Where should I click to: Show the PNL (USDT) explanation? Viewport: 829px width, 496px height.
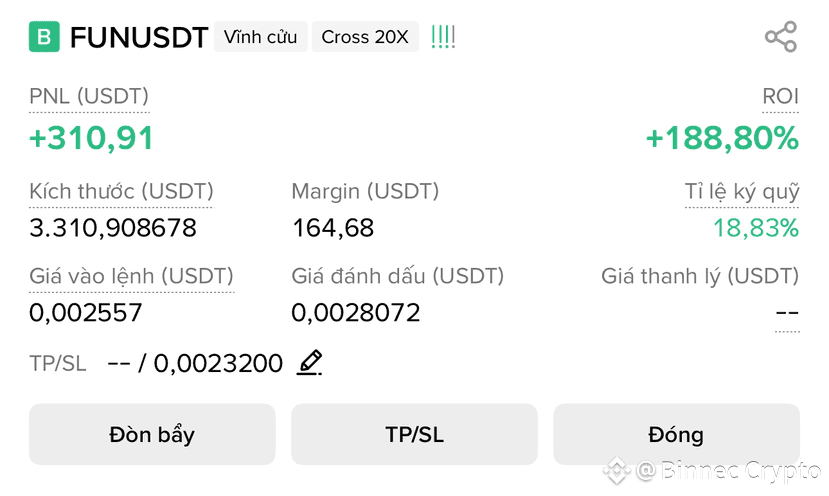[x=89, y=97]
